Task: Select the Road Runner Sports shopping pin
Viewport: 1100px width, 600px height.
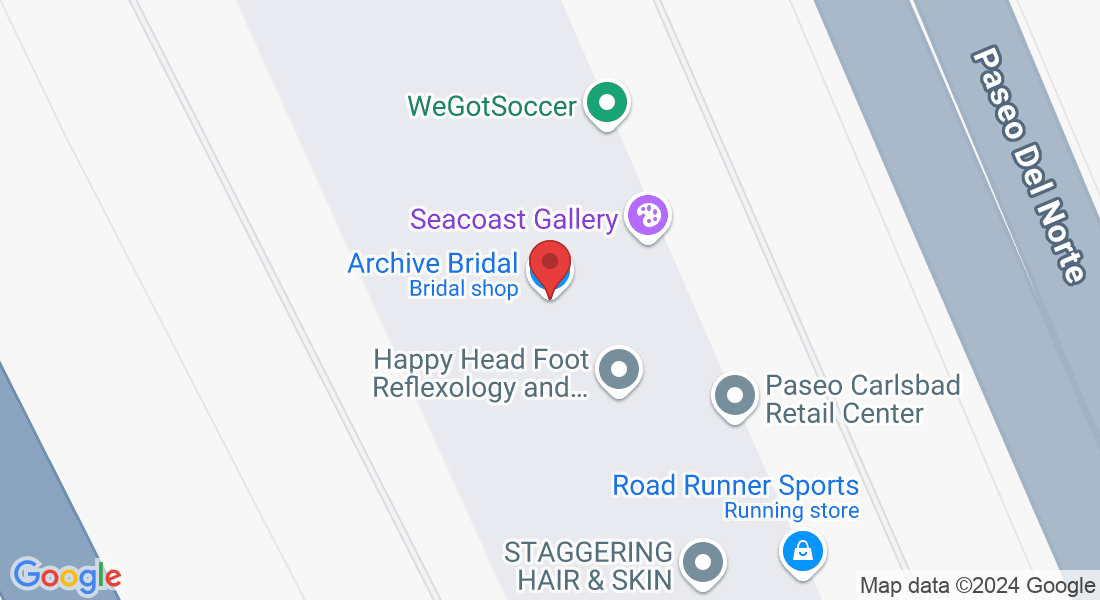Action: 801,551
